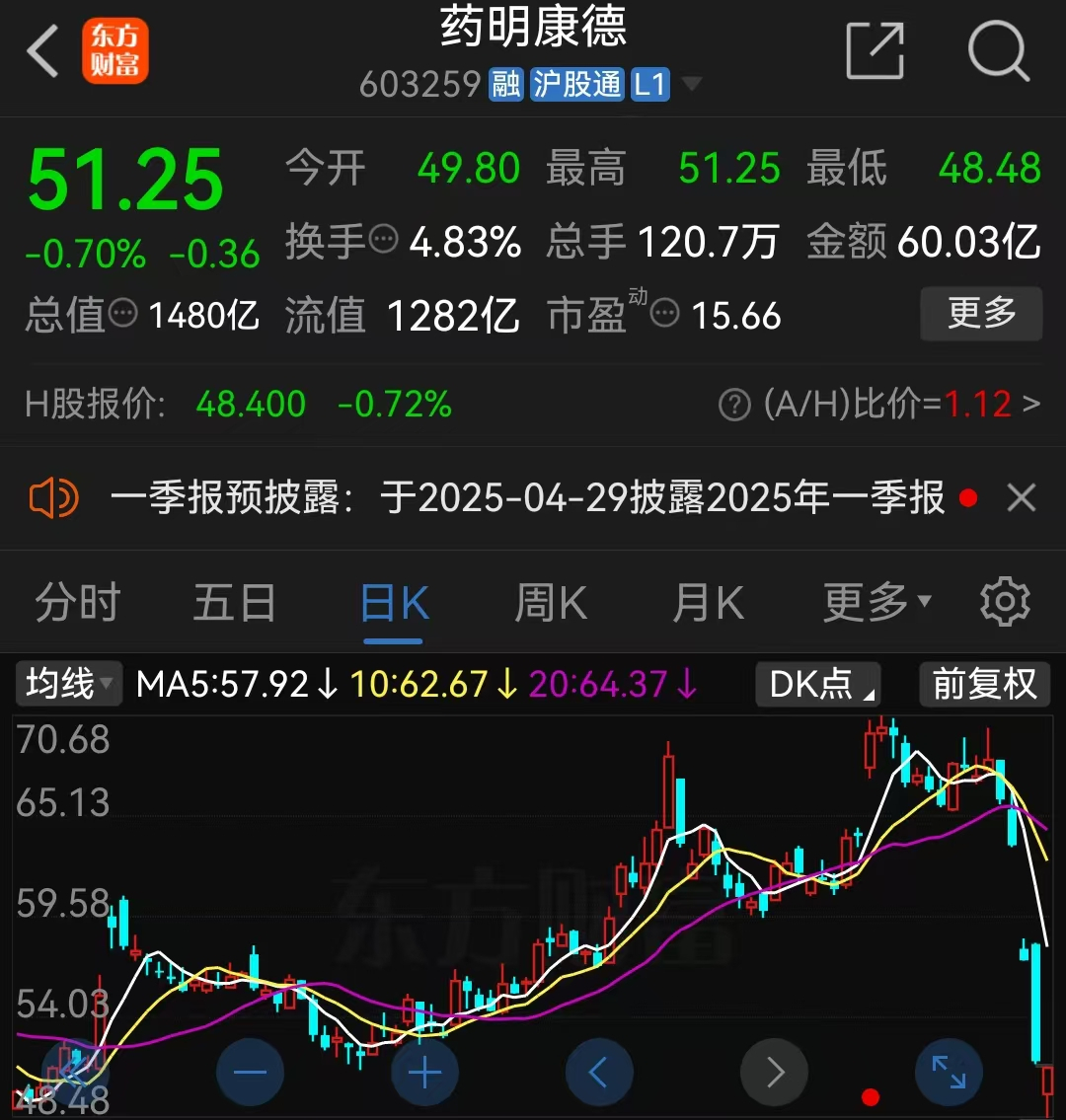Toggle DK点 signals on the chart

tap(817, 684)
